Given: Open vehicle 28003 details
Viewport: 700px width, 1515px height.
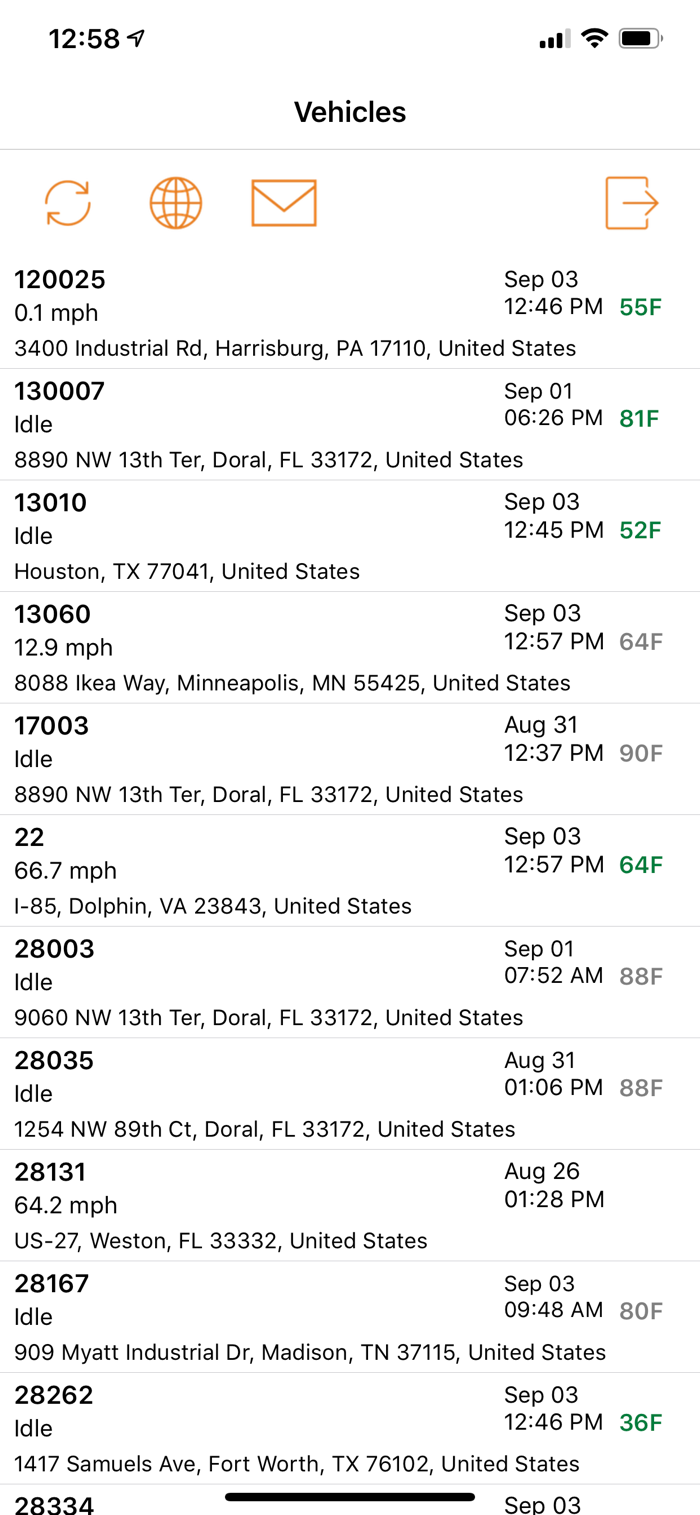Looking at the screenshot, I should pos(350,982).
